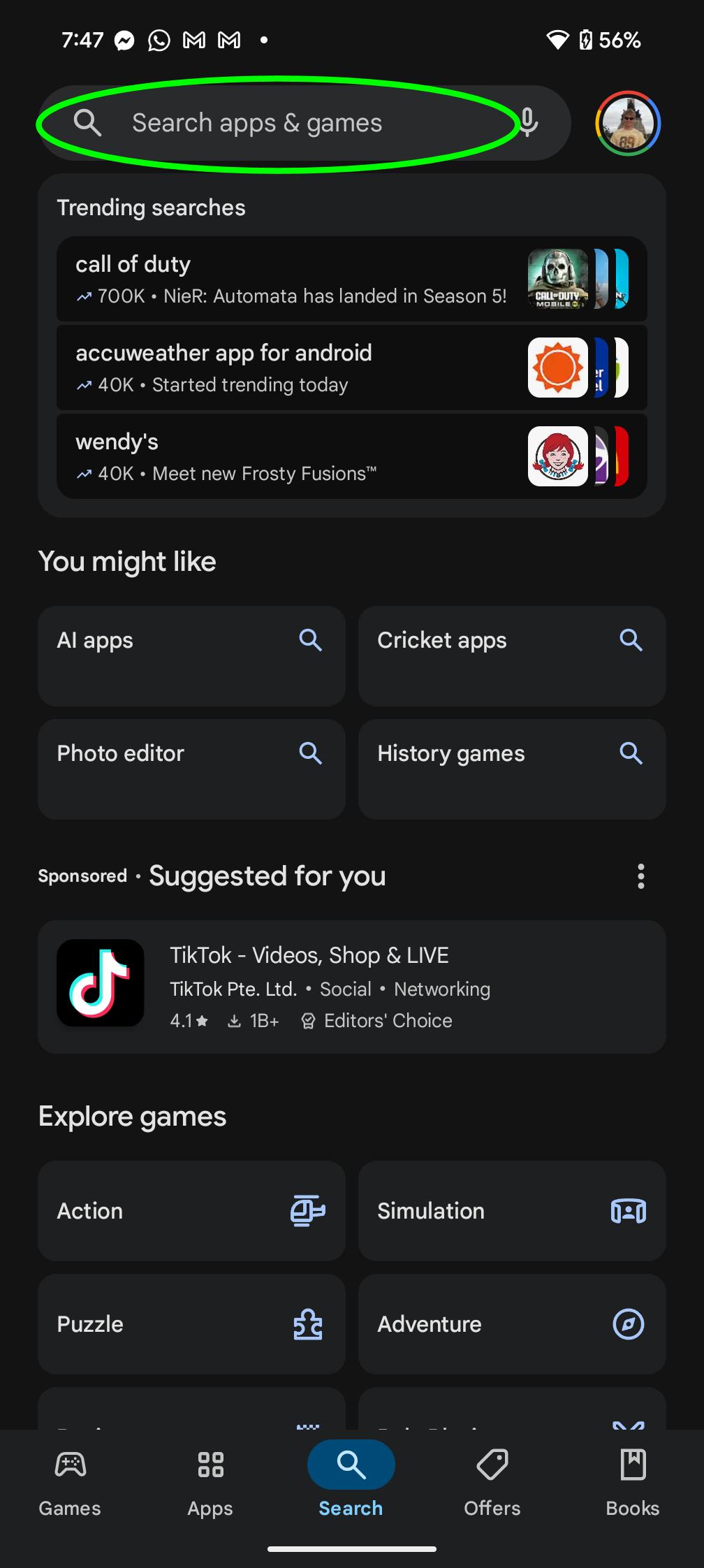Search for AI apps suggestion

pyautogui.click(x=191, y=655)
